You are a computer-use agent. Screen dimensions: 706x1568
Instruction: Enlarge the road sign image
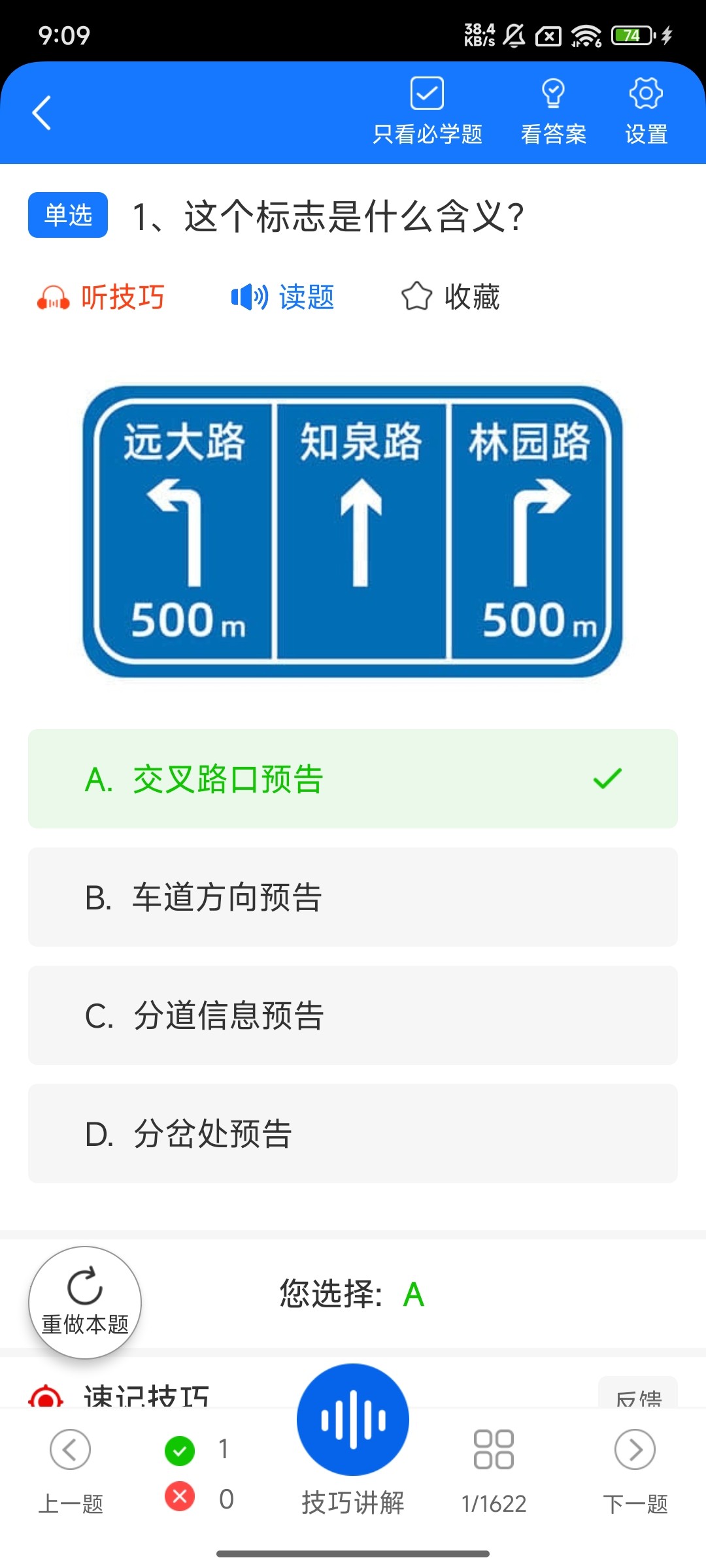pyautogui.click(x=352, y=531)
